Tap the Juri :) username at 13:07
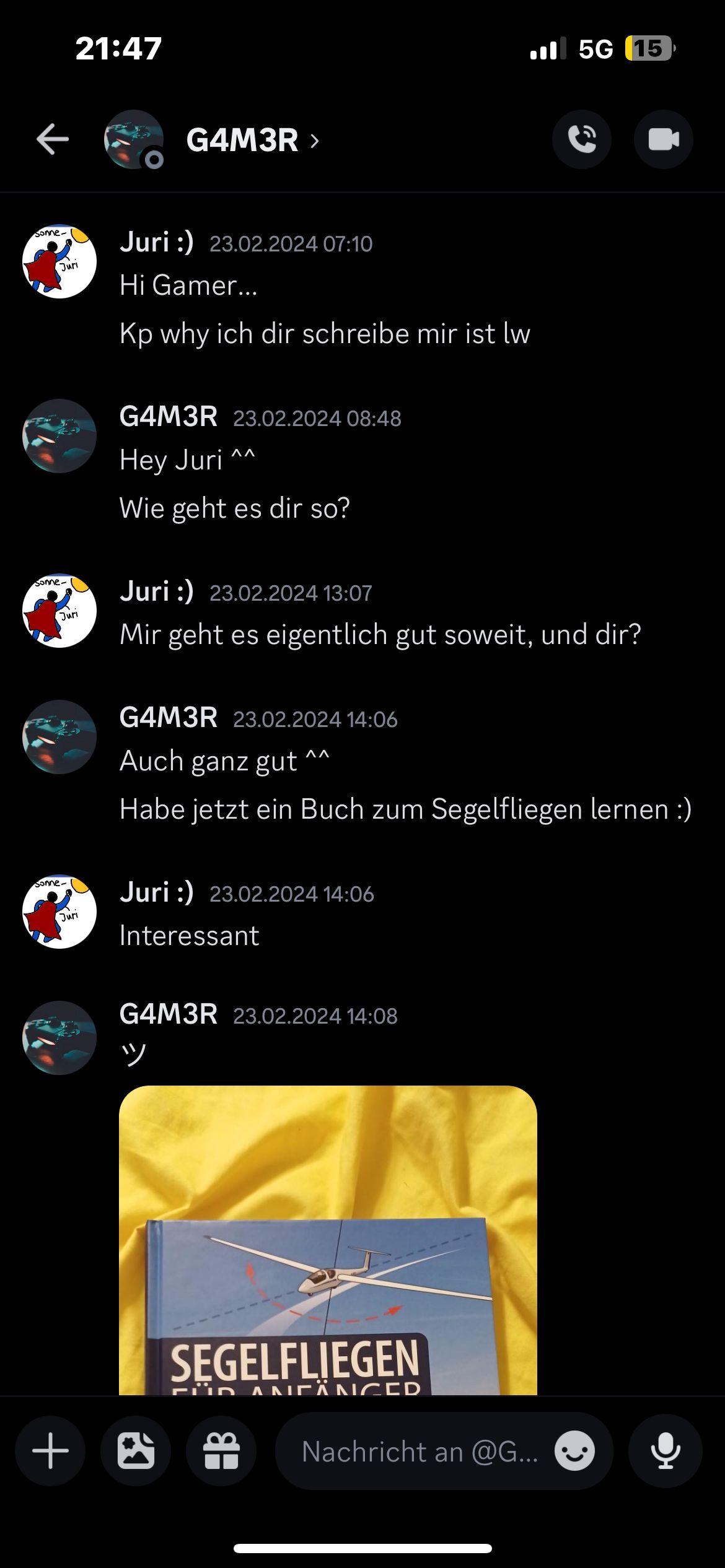This screenshot has width=725, height=1568. (157, 591)
